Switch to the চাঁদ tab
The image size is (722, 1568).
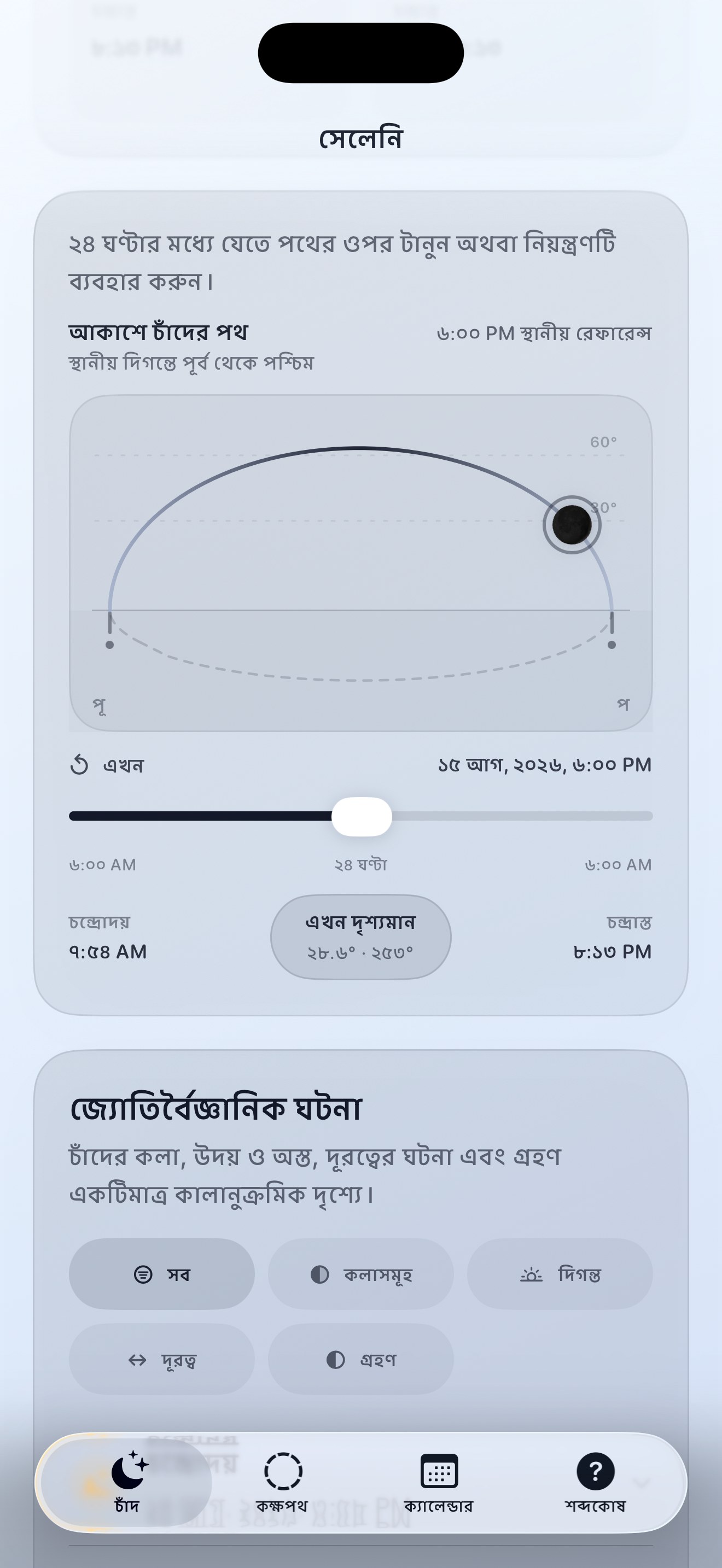click(x=127, y=1482)
